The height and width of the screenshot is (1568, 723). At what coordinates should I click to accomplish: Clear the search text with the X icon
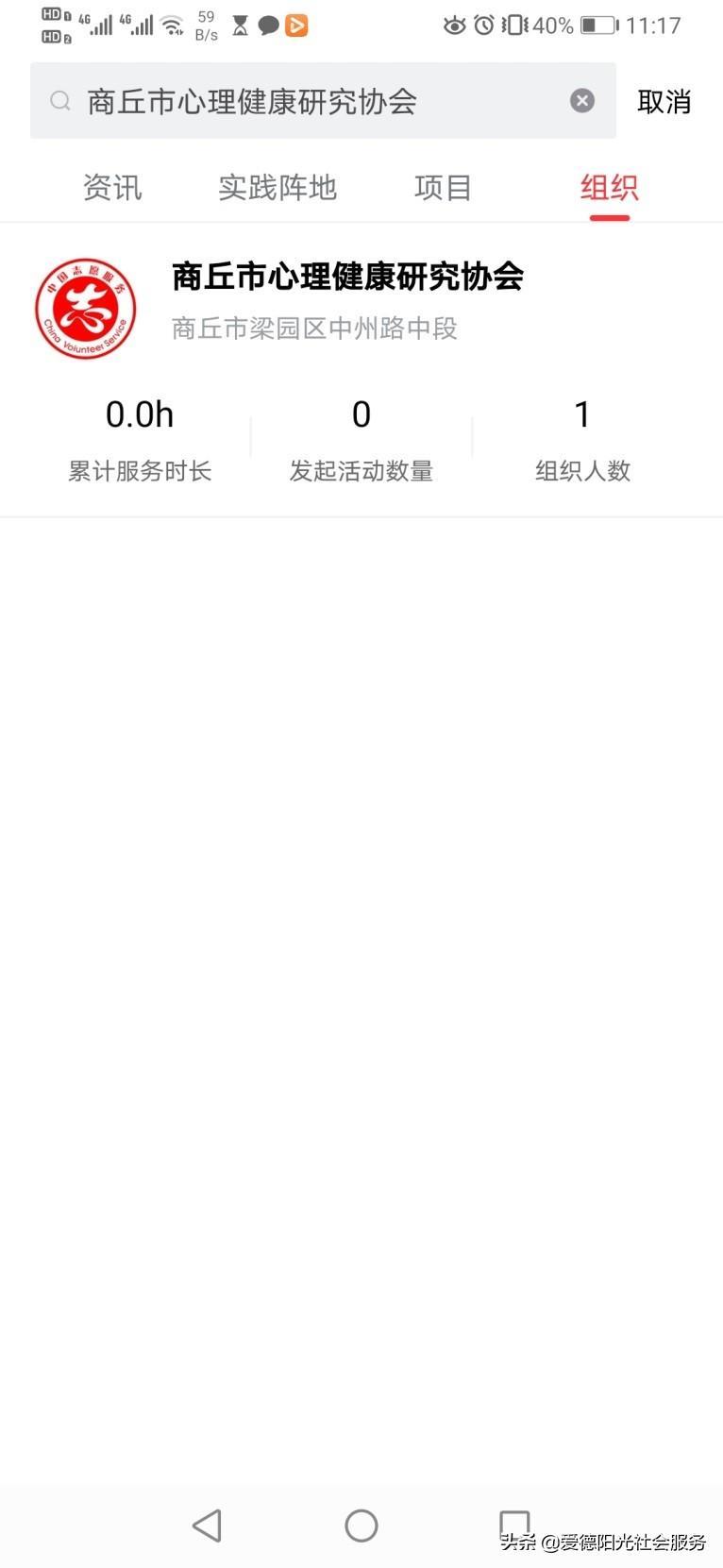pos(582,101)
